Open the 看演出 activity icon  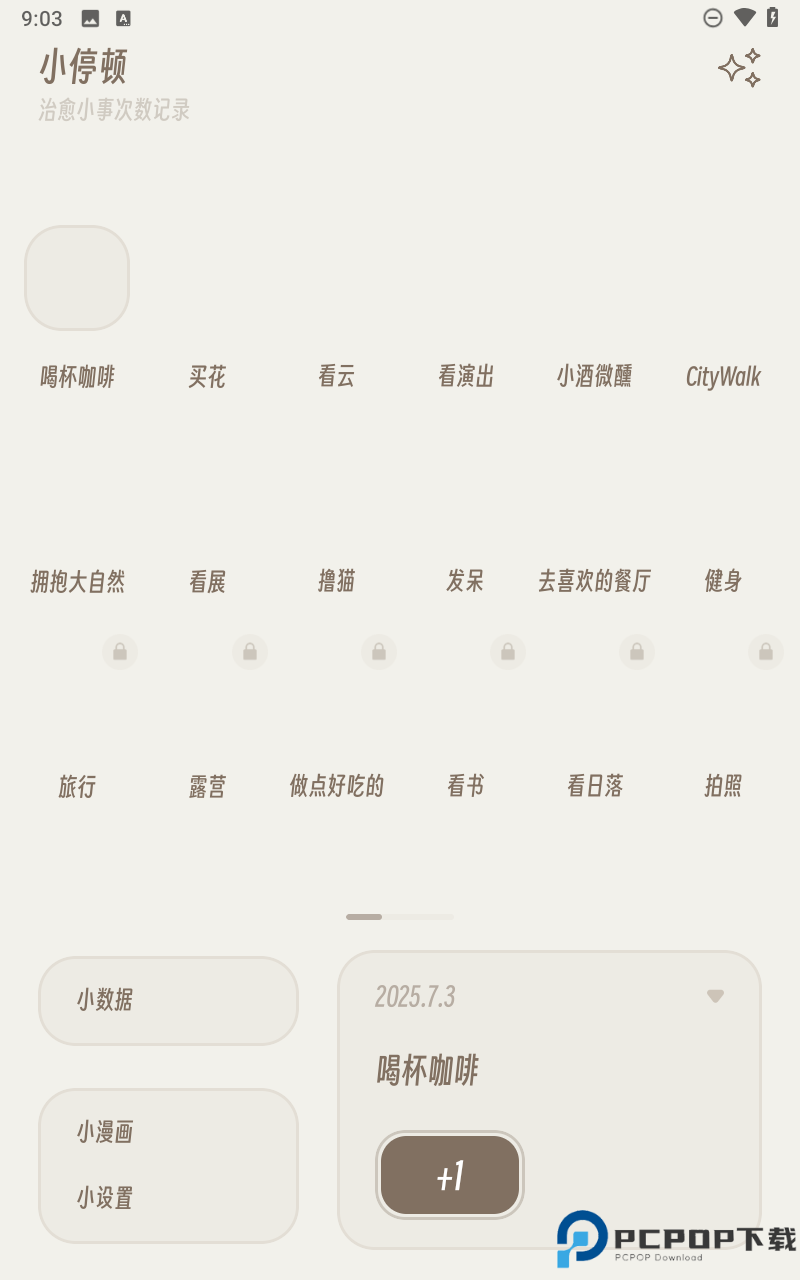(x=464, y=278)
